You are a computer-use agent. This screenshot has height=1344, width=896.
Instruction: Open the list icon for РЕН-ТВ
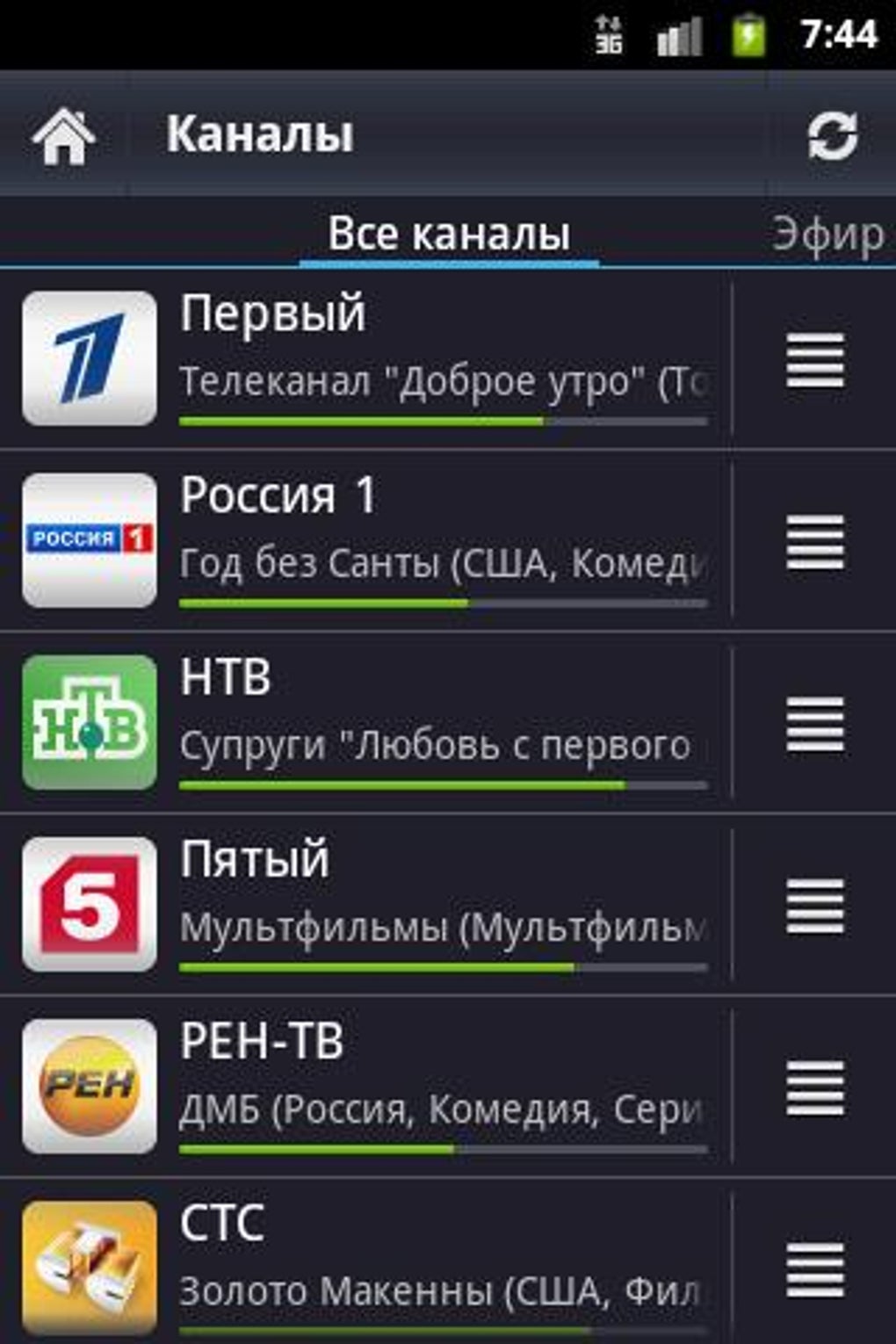[815, 1087]
